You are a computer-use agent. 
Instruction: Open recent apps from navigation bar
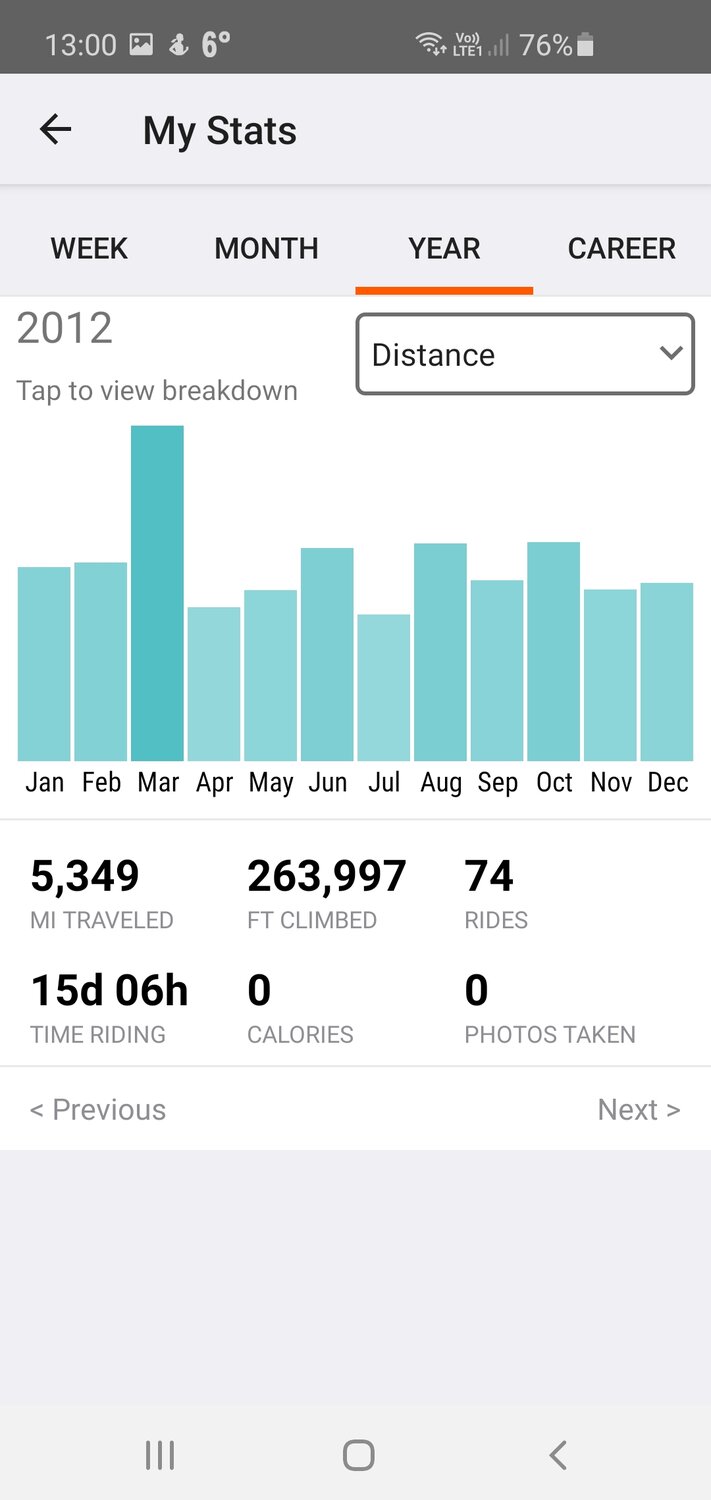click(x=160, y=1455)
